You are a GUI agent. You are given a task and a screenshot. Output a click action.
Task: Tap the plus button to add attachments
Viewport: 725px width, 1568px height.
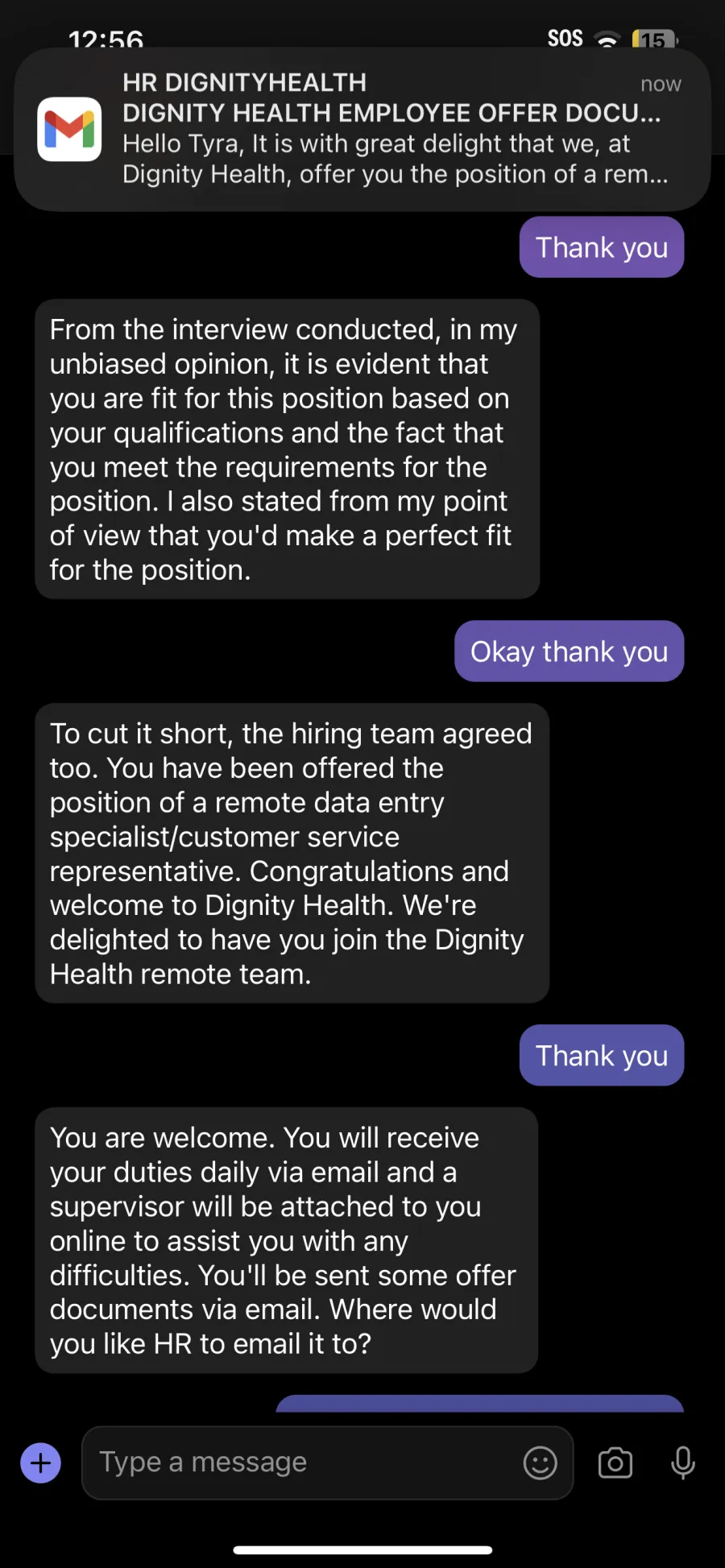(x=40, y=1463)
